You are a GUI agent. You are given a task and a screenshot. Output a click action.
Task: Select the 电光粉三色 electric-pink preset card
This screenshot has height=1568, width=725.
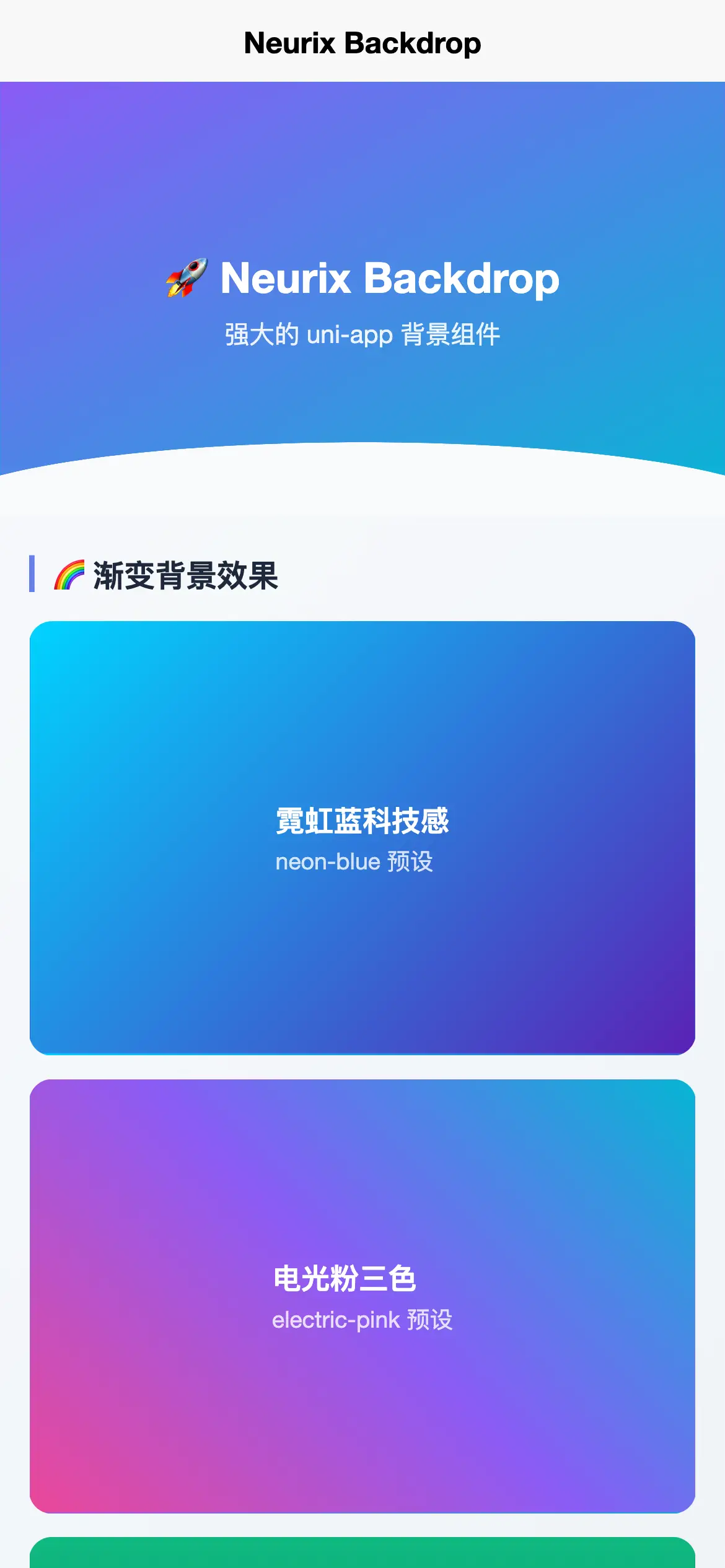click(362, 1296)
